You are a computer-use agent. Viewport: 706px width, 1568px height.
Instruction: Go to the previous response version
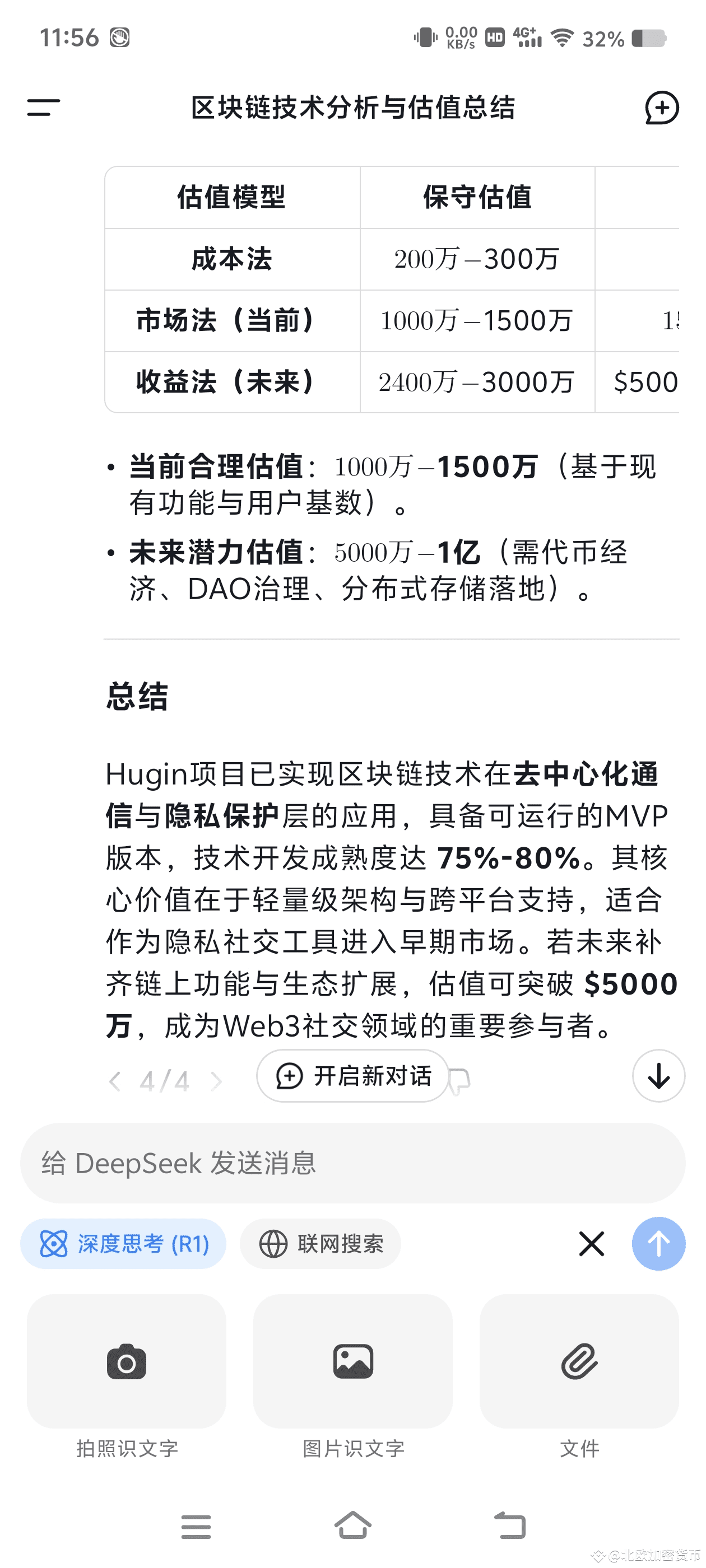(114, 1081)
